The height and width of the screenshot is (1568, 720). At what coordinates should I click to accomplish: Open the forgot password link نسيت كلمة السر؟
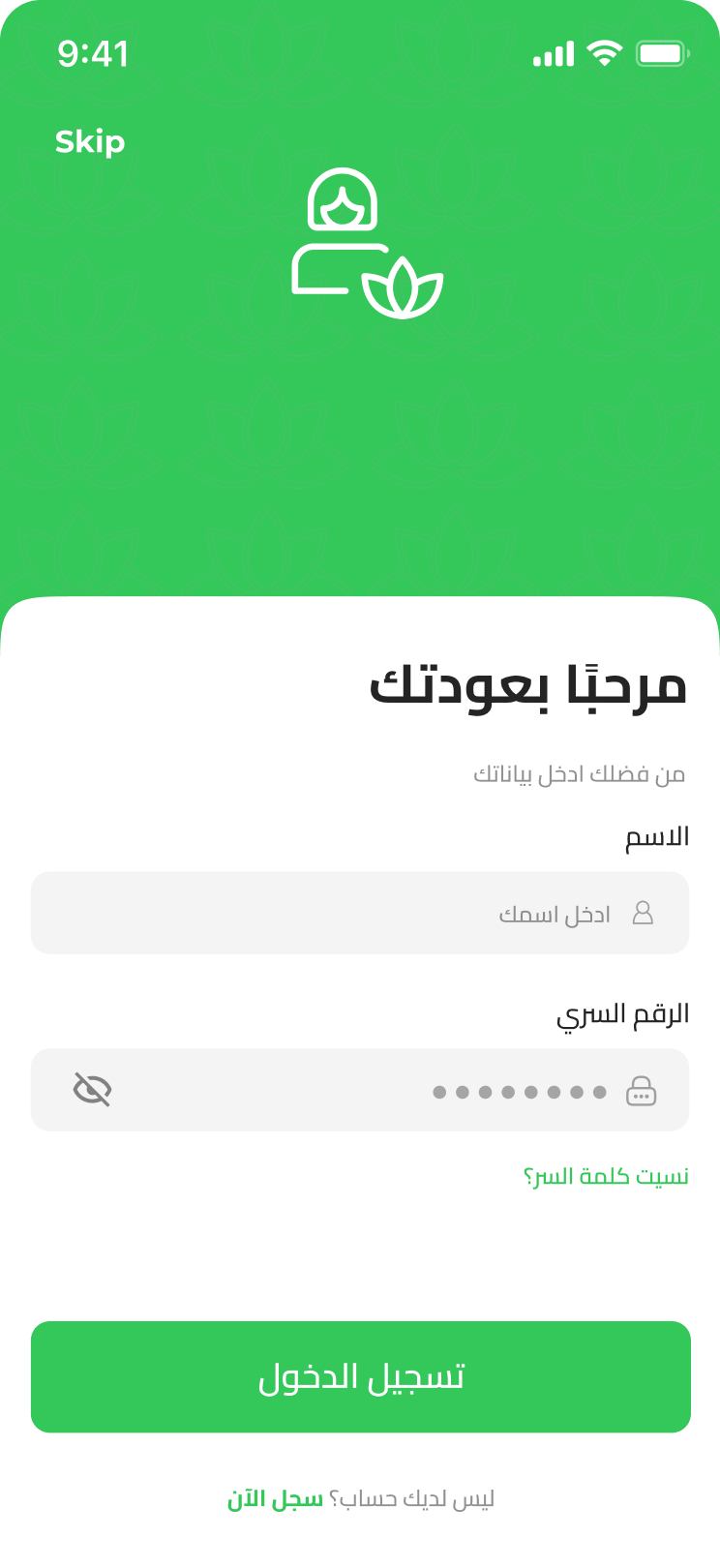click(x=606, y=1177)
